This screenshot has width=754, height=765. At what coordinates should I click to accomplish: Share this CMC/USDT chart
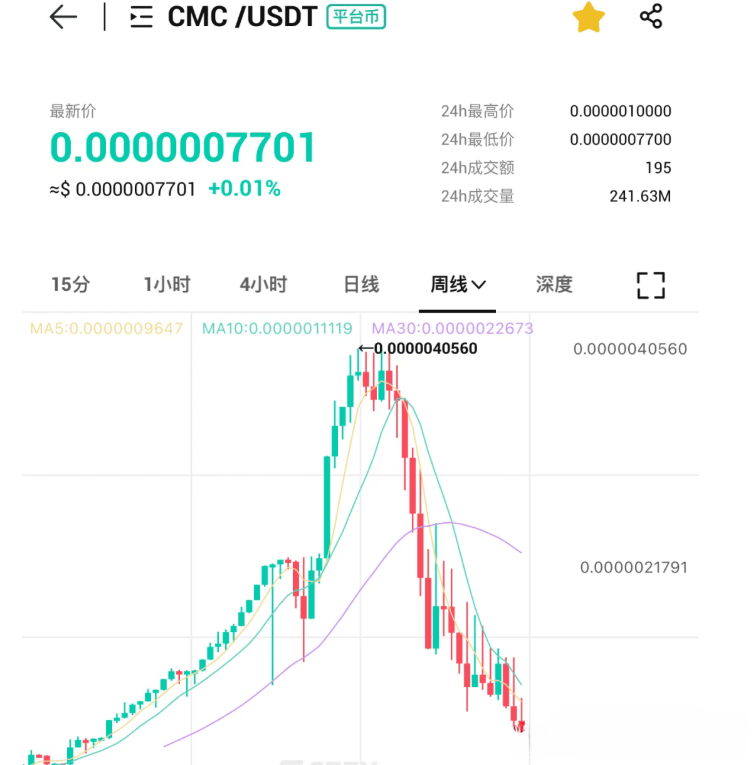[651, 17]
